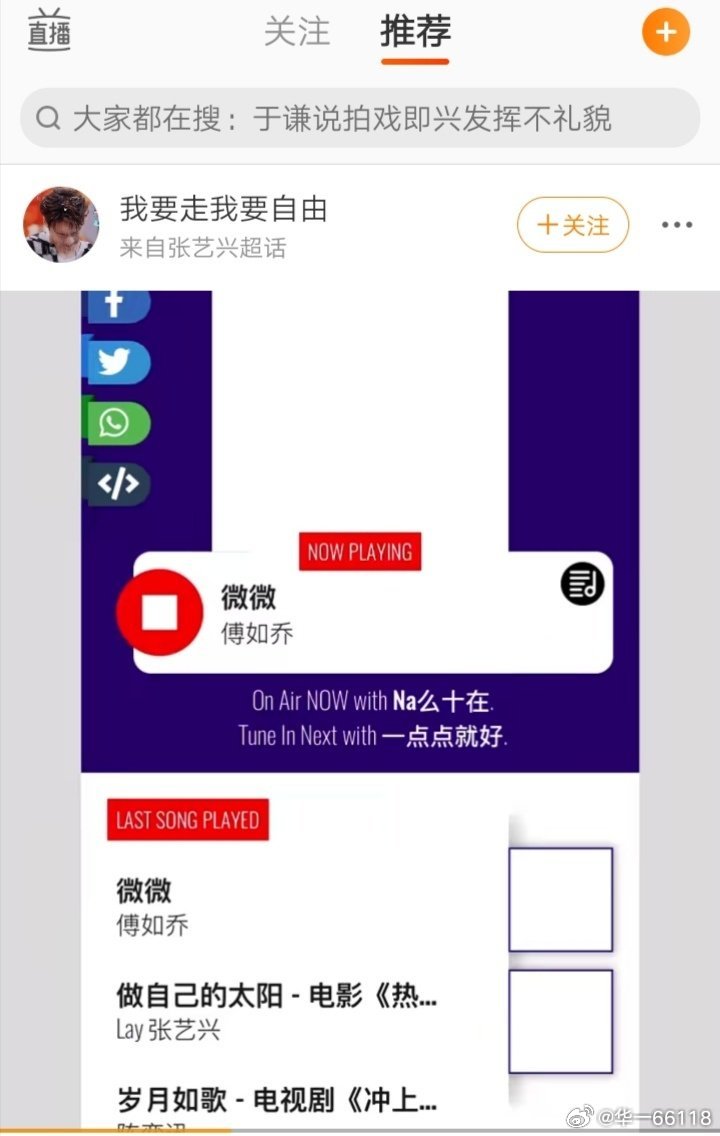Open the post's three-dot overflow menu
720x1136 pixels.
click(677, 225)
